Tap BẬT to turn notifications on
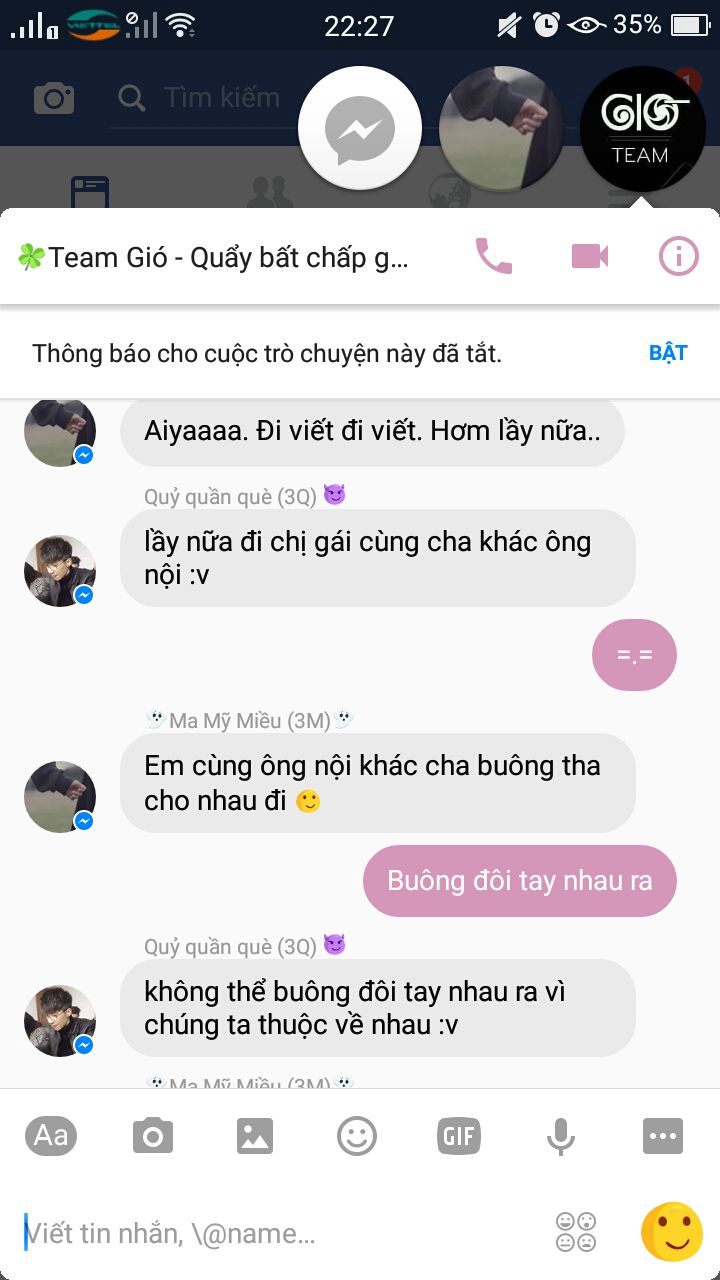 pos(668,353)
